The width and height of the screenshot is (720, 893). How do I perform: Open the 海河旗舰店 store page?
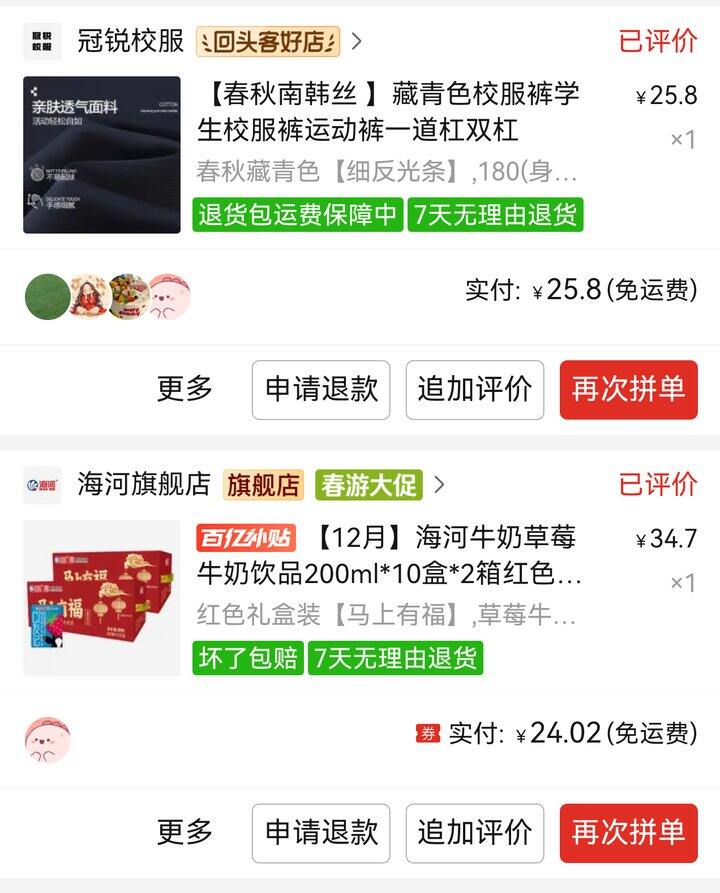(x=144, y=485)
